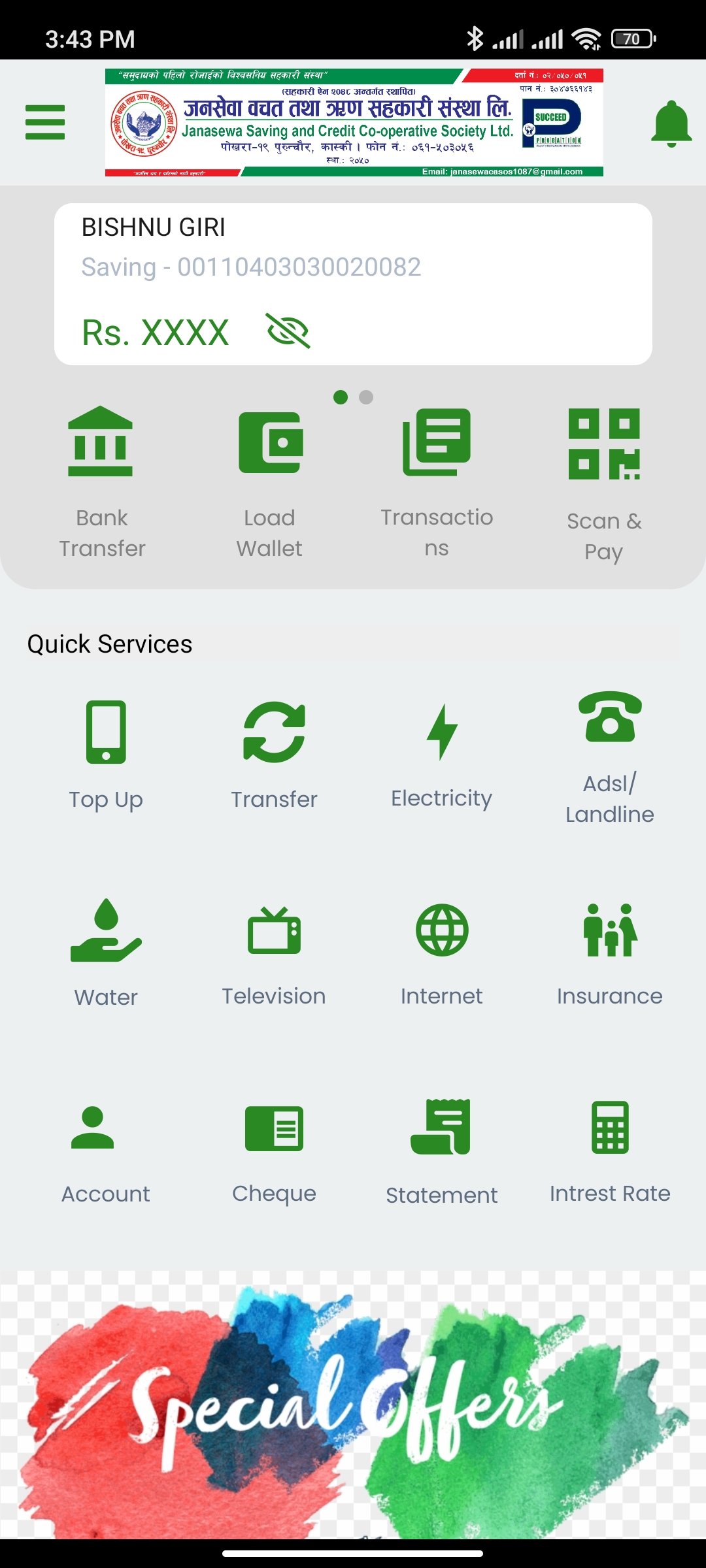Launch Scan & Pay

click(x=604, y=483)
